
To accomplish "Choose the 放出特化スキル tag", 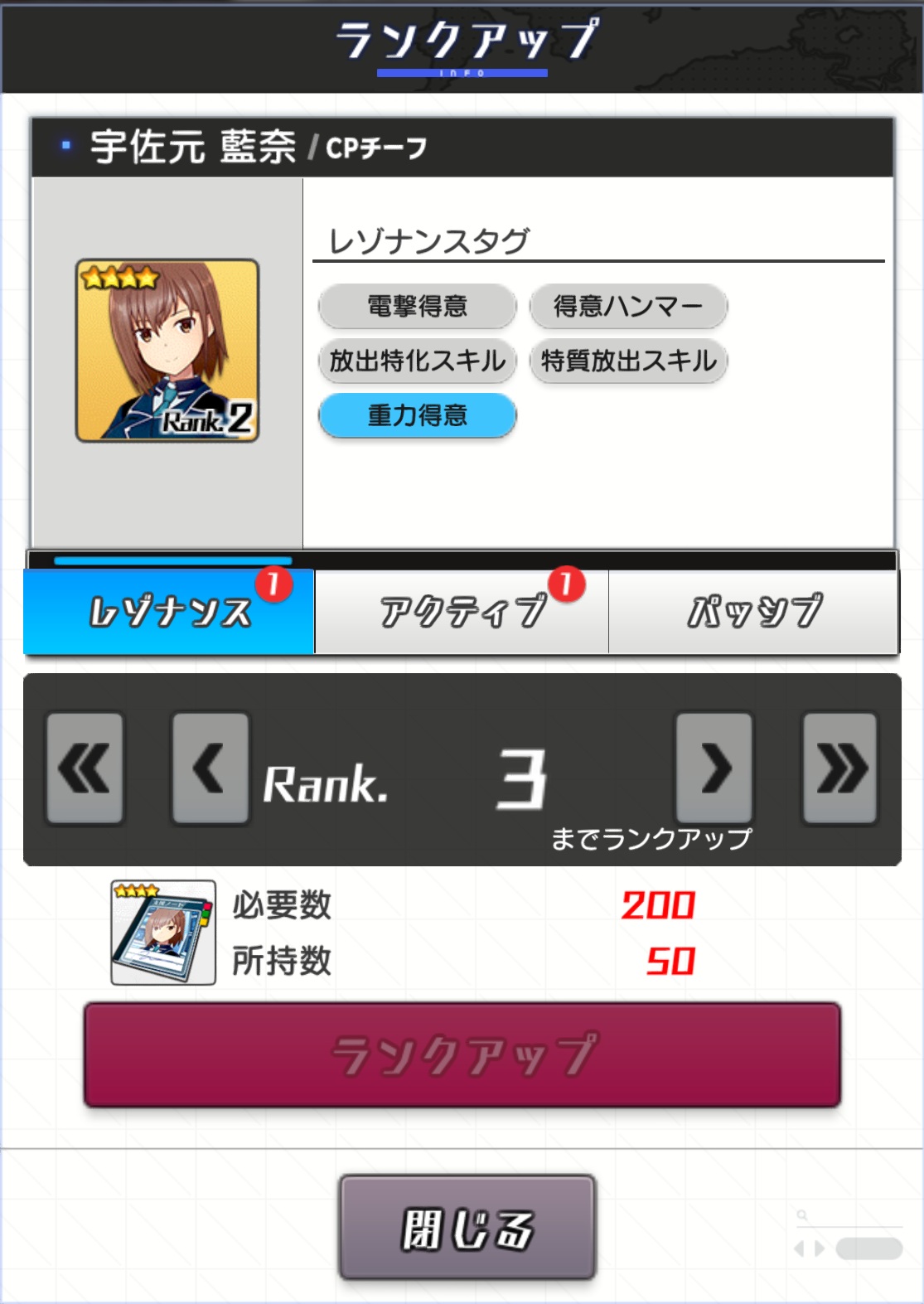I will point(418,361).
